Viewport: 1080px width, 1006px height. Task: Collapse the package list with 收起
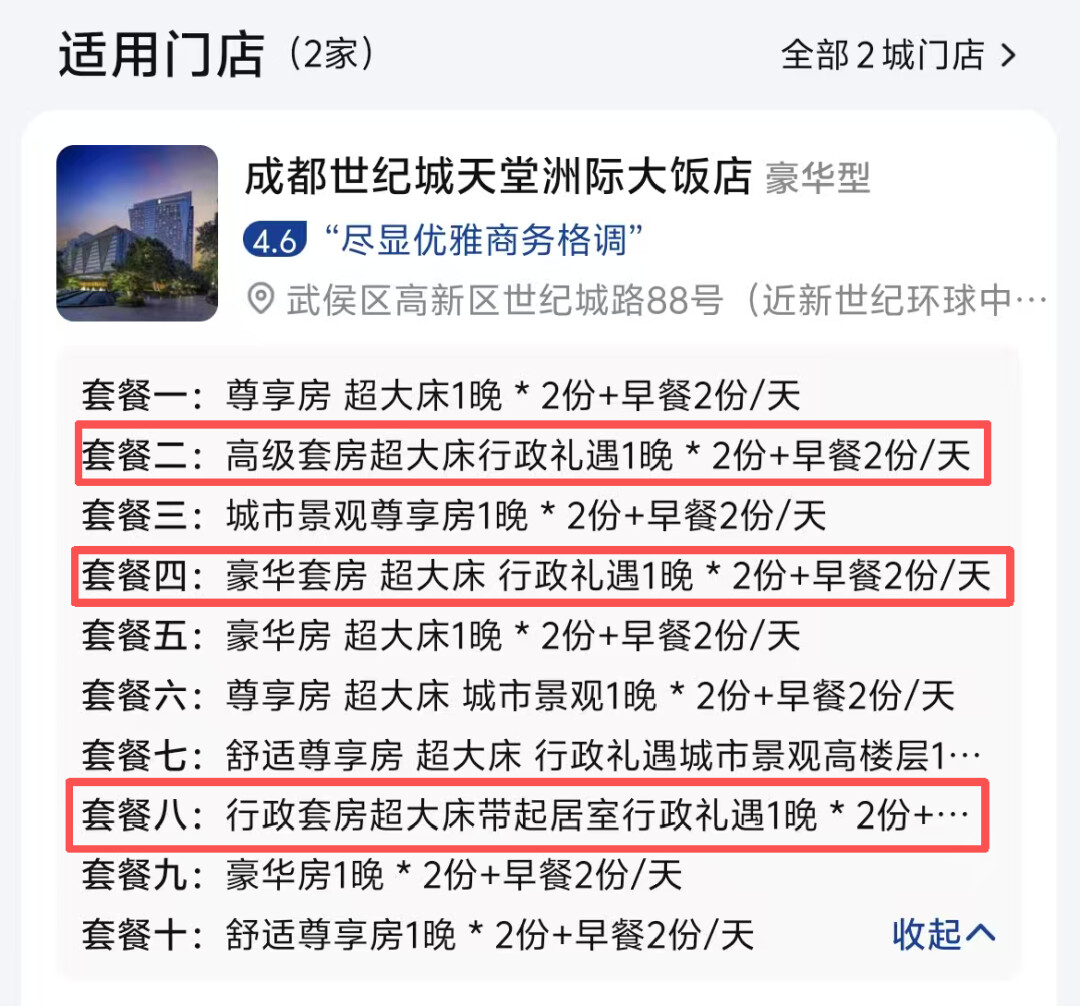(943, 934)
